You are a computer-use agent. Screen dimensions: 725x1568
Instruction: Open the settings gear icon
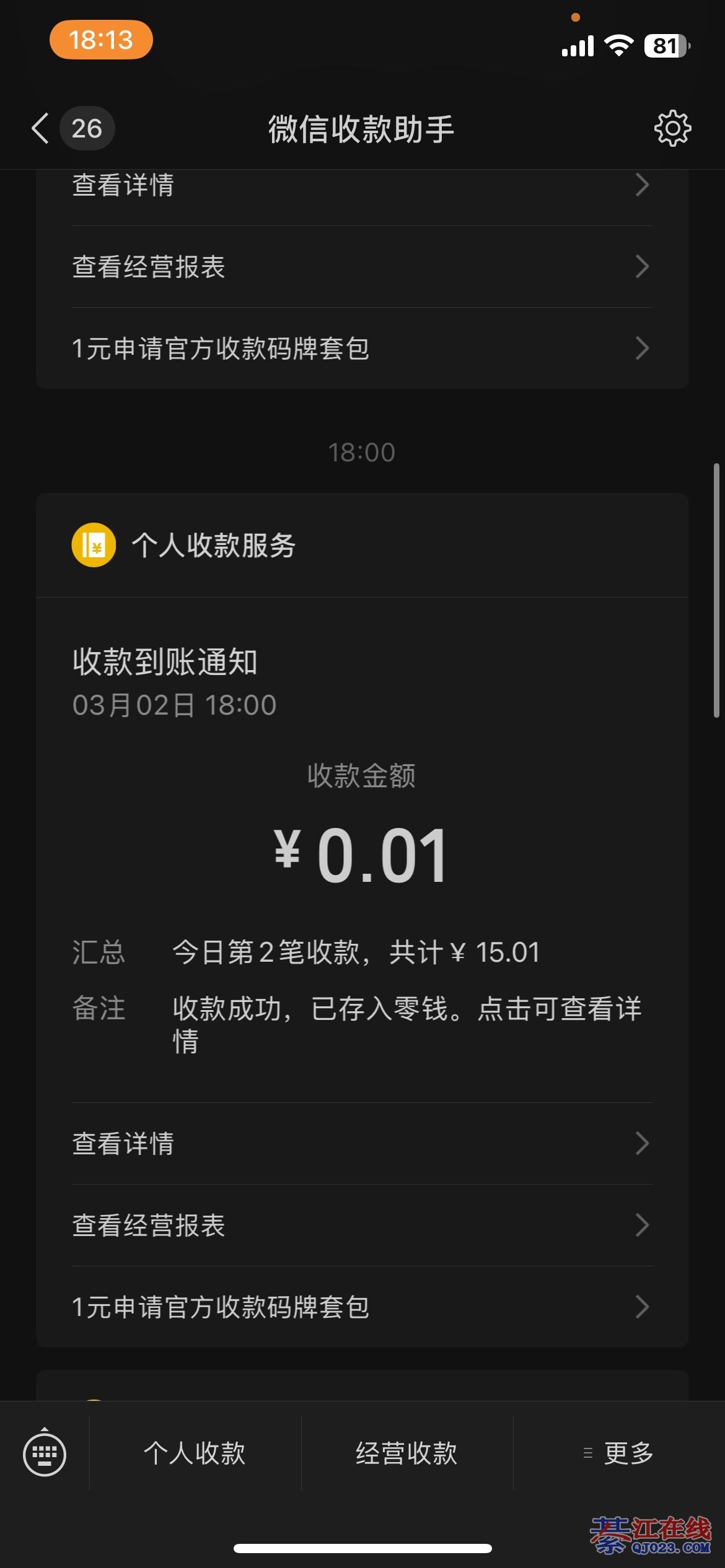(x=672, y=129)
